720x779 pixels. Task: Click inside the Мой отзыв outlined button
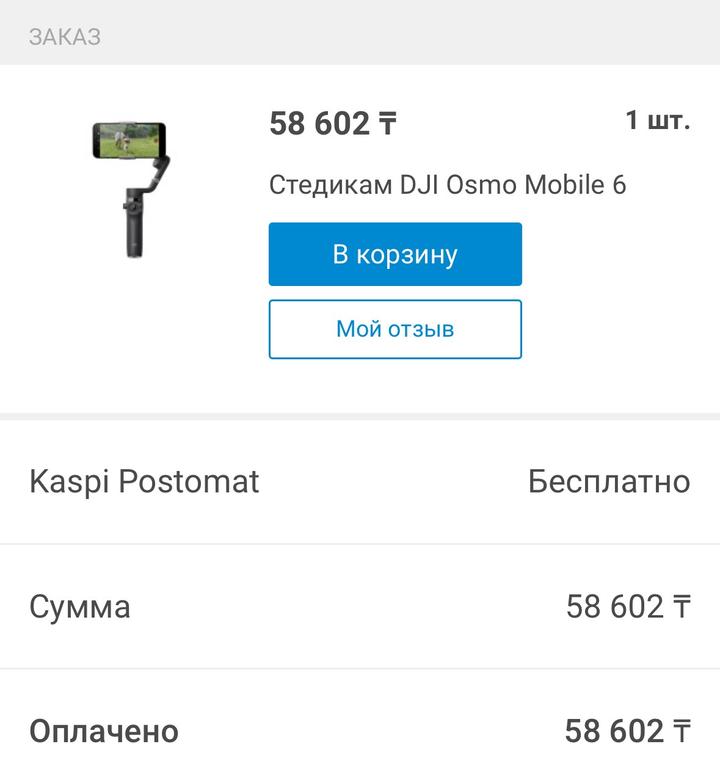coord(394,328)
